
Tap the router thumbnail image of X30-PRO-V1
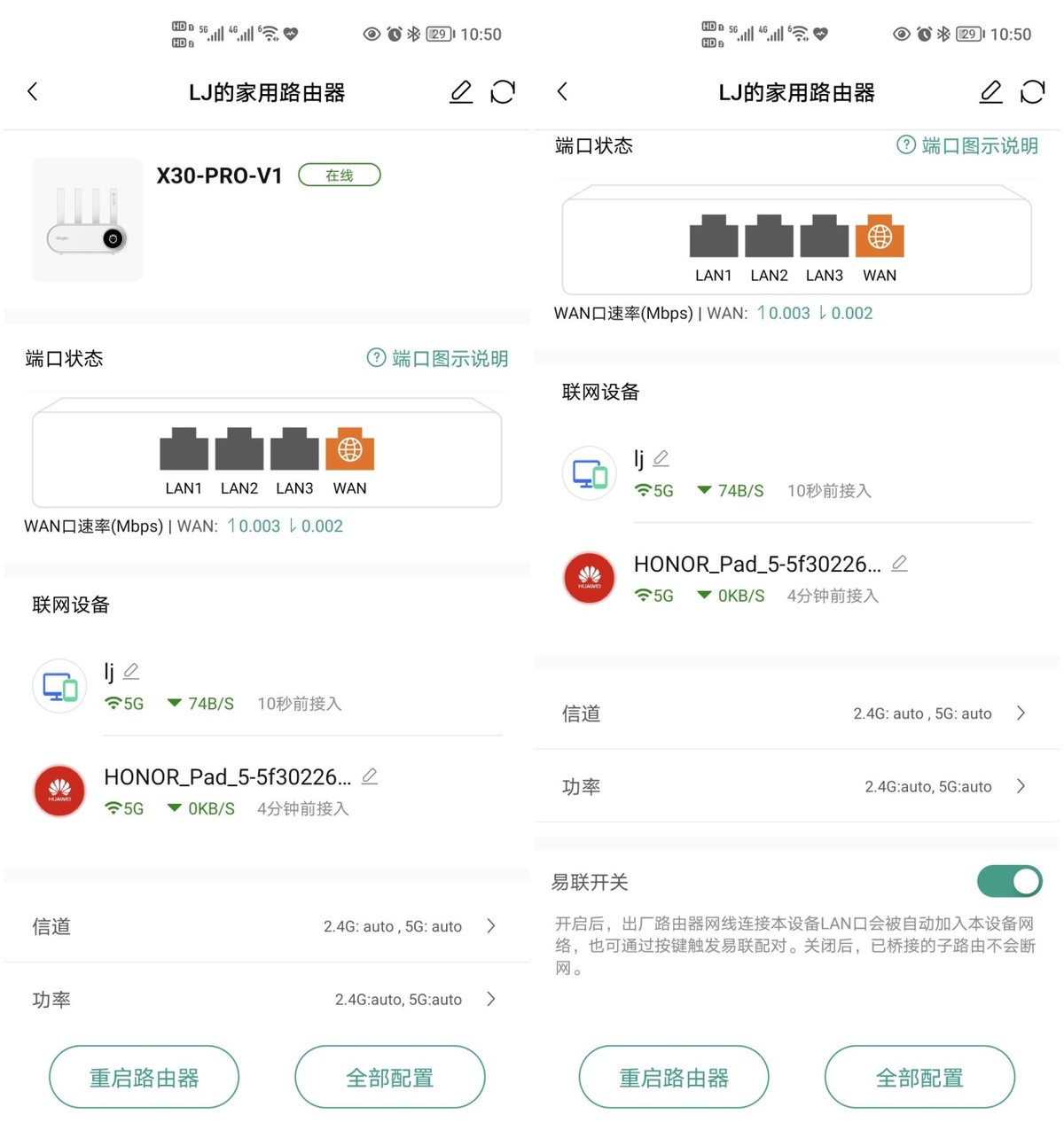pos(86,219)
